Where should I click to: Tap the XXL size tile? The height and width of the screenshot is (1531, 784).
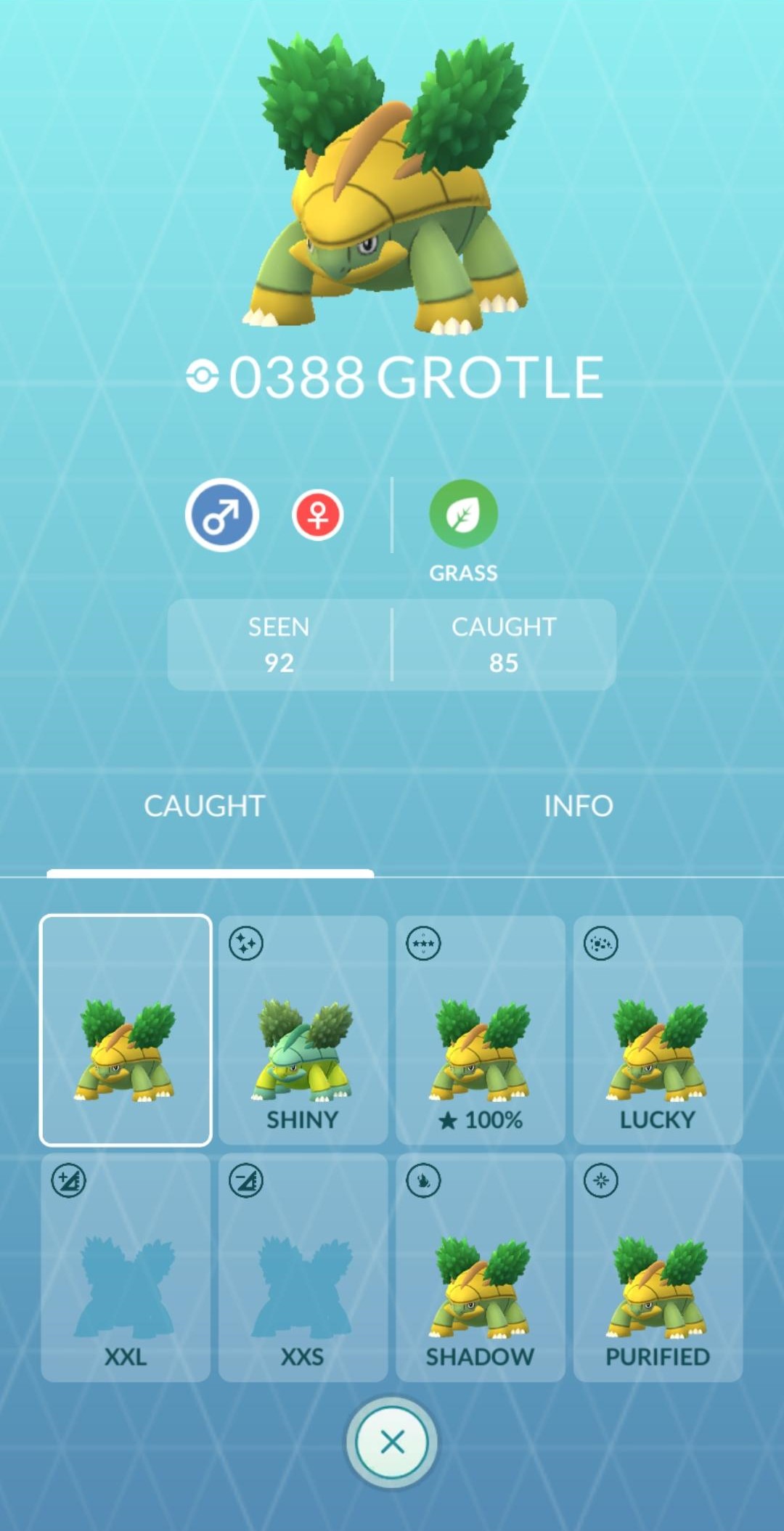click(x=126, y=1267)
